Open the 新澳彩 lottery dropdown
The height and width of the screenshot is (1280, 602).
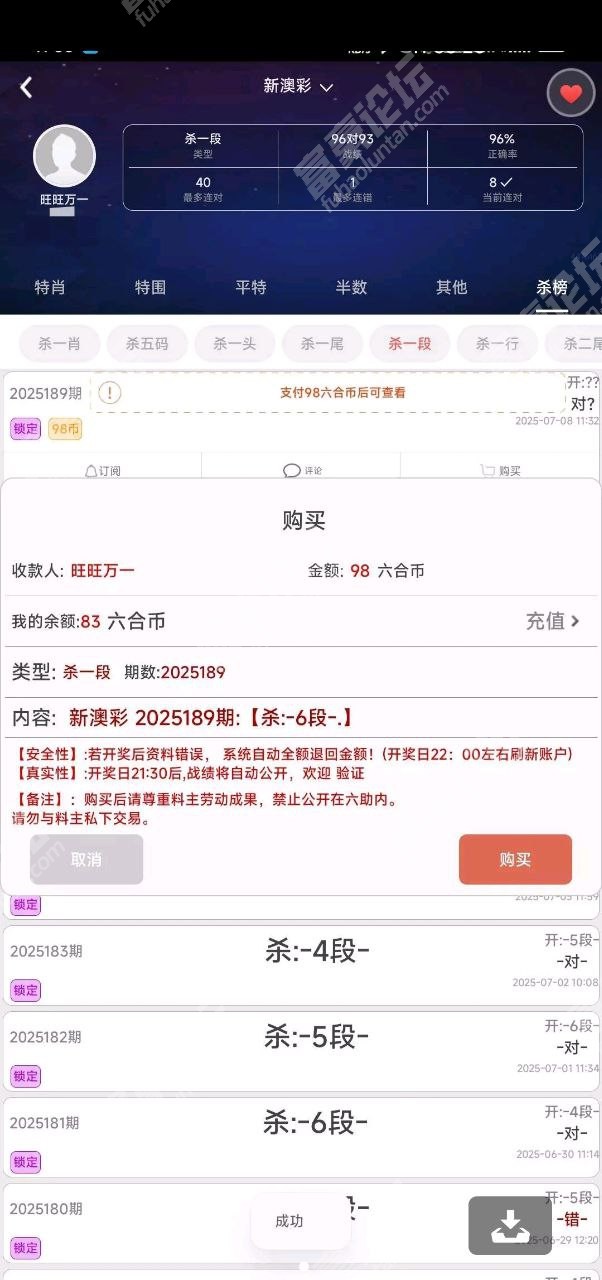(x=298, y=87)
